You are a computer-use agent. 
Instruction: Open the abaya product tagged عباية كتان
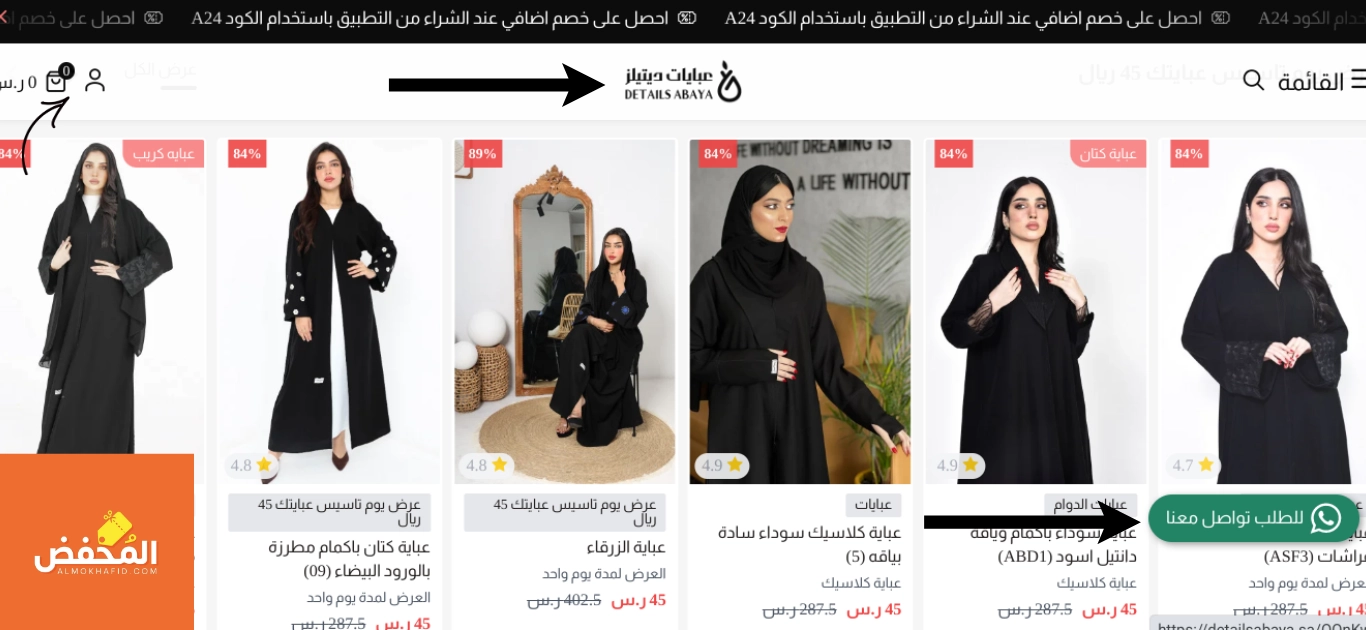tap(1035, 310)
